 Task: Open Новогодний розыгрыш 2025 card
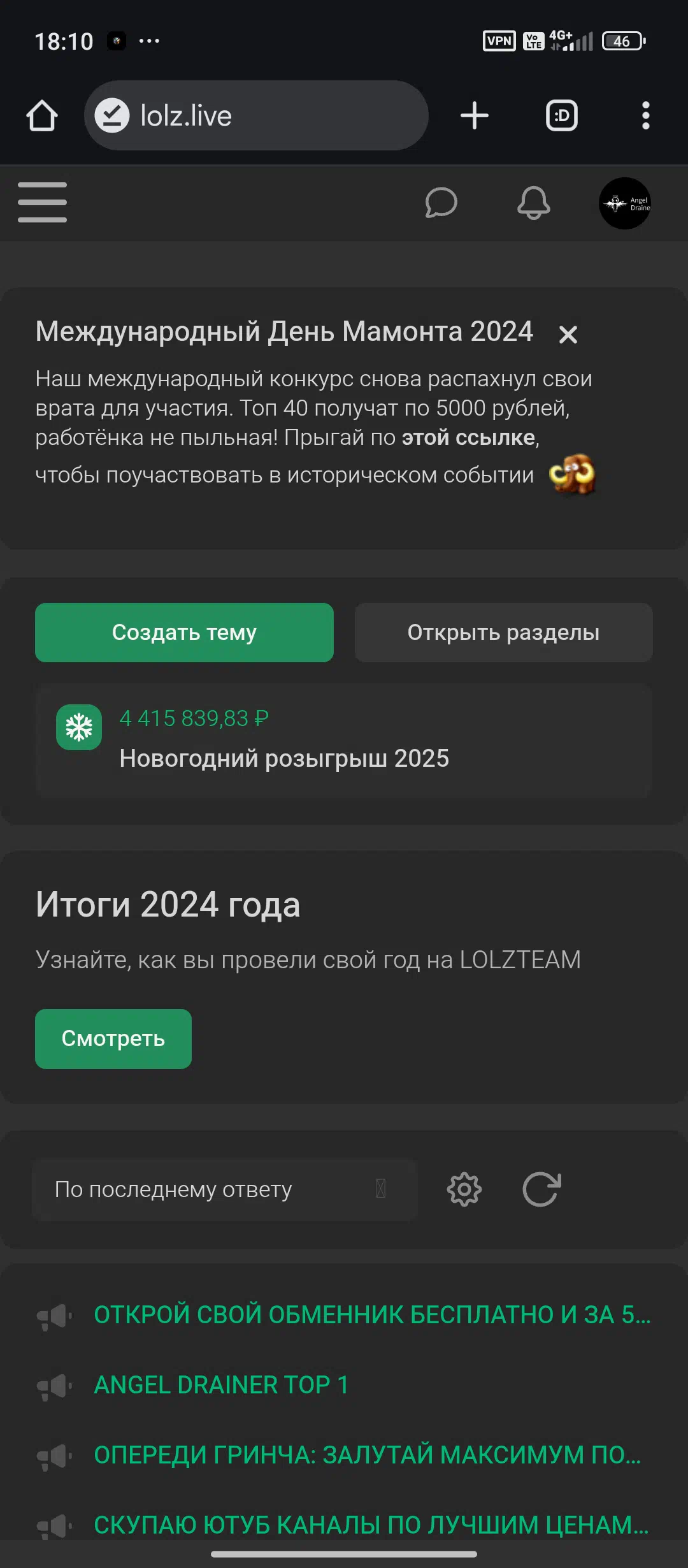click(344, 740)
